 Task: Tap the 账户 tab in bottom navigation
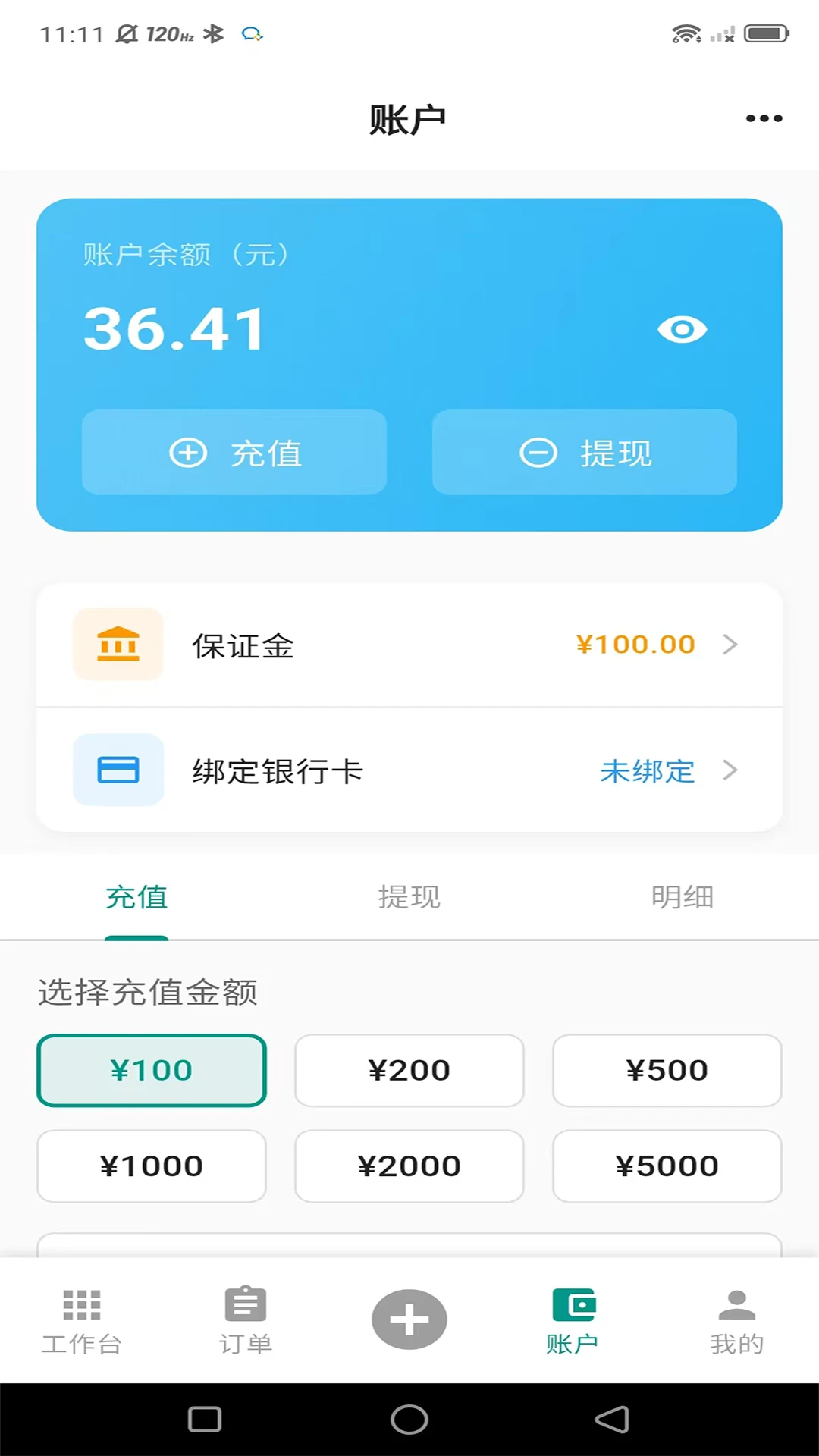point(573,1321)
